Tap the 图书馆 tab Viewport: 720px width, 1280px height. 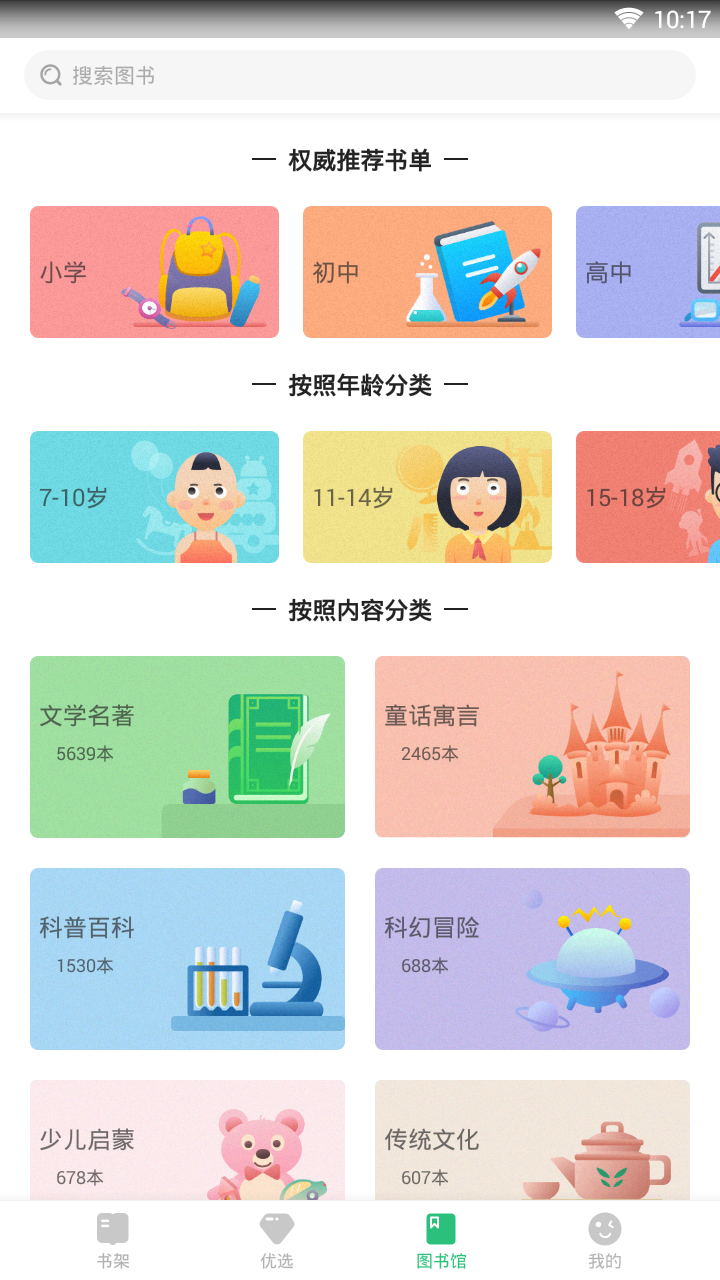click(441, 1240)
